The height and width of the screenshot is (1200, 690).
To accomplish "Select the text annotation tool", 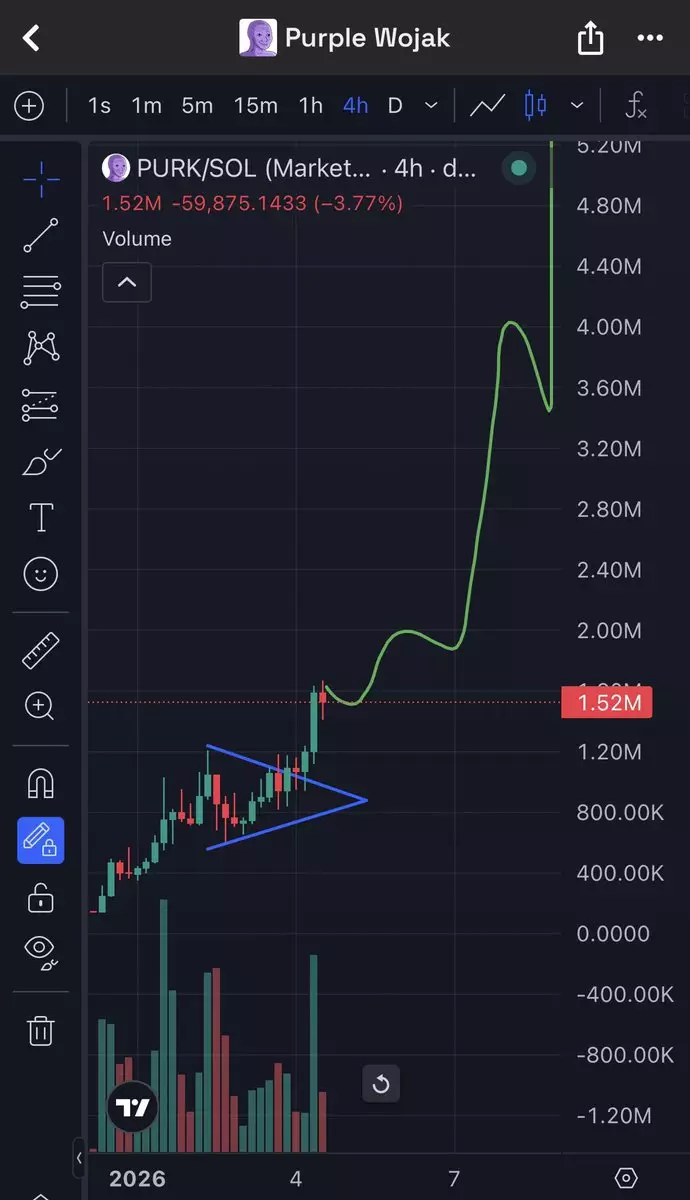I will (x=40, y=518).
